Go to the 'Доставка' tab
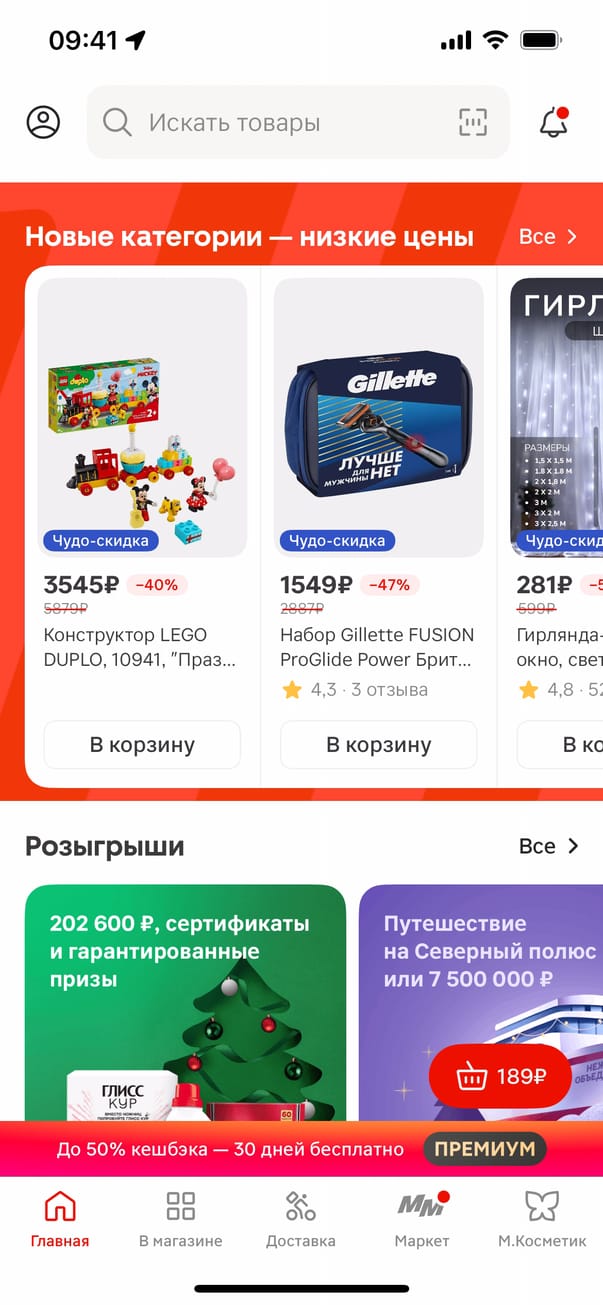 tap(300, 1220)
